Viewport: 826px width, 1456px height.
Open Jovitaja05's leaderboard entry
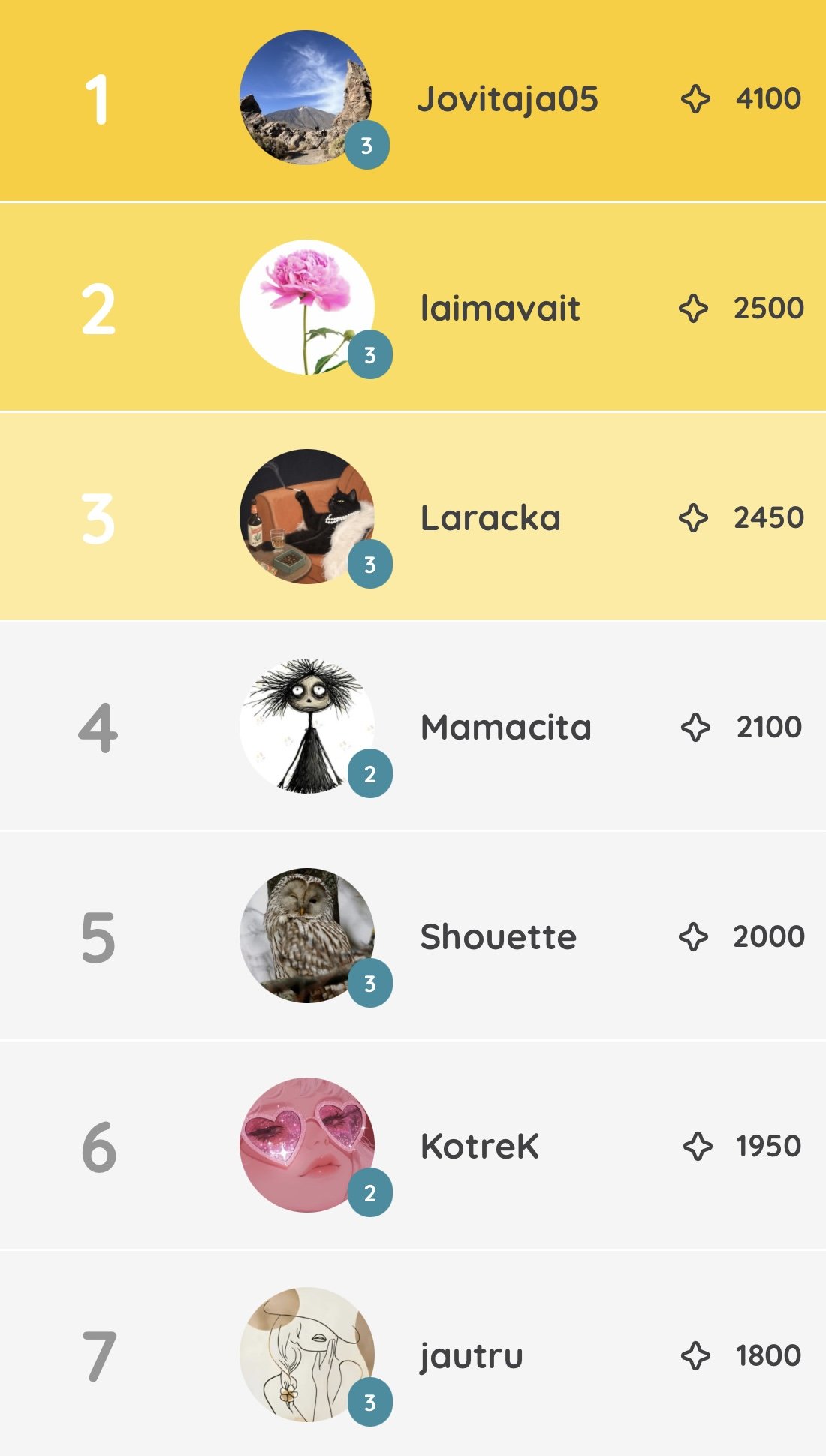point(413,100)
